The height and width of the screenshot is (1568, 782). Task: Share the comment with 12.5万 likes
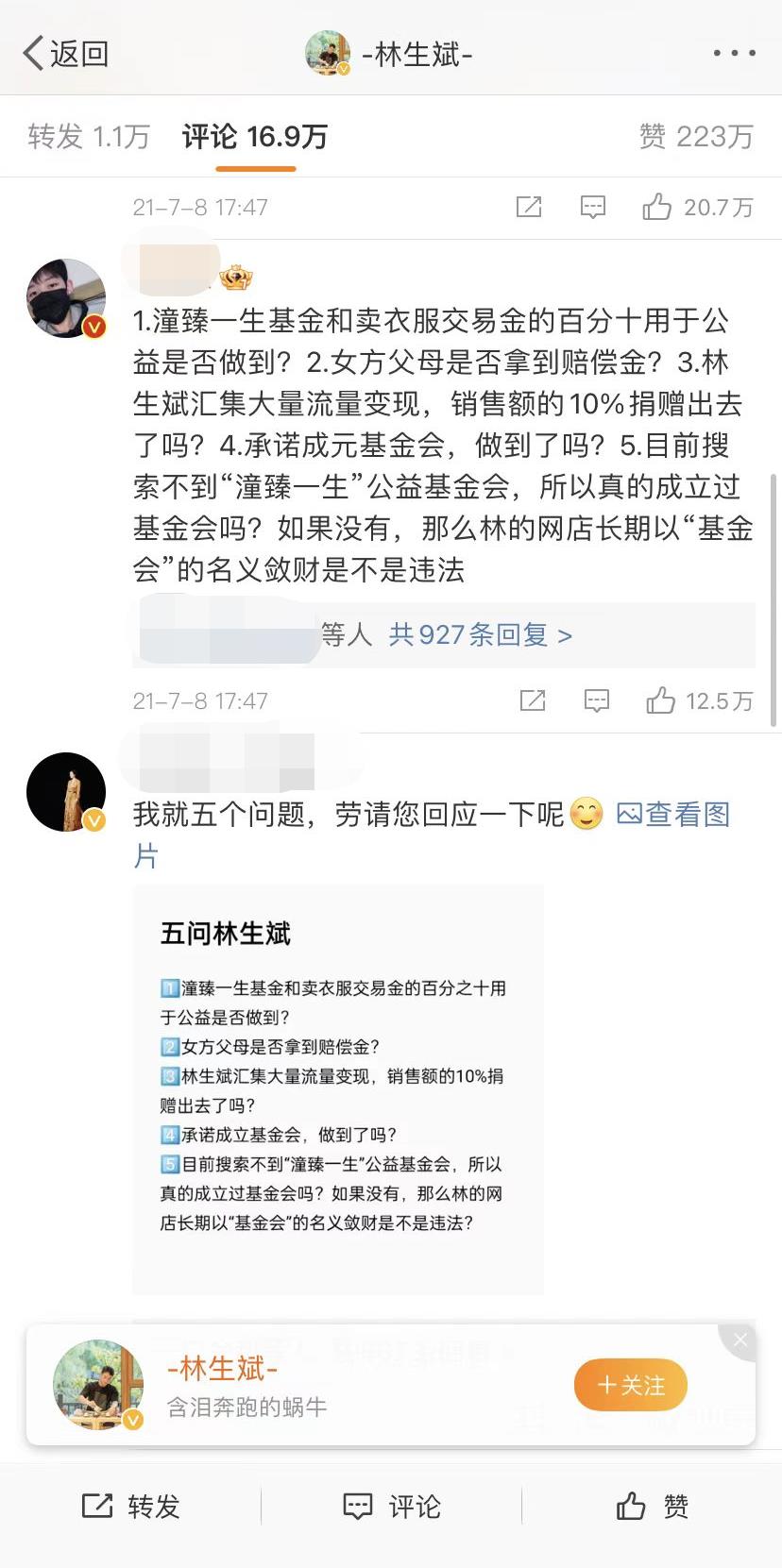point(533,700)
